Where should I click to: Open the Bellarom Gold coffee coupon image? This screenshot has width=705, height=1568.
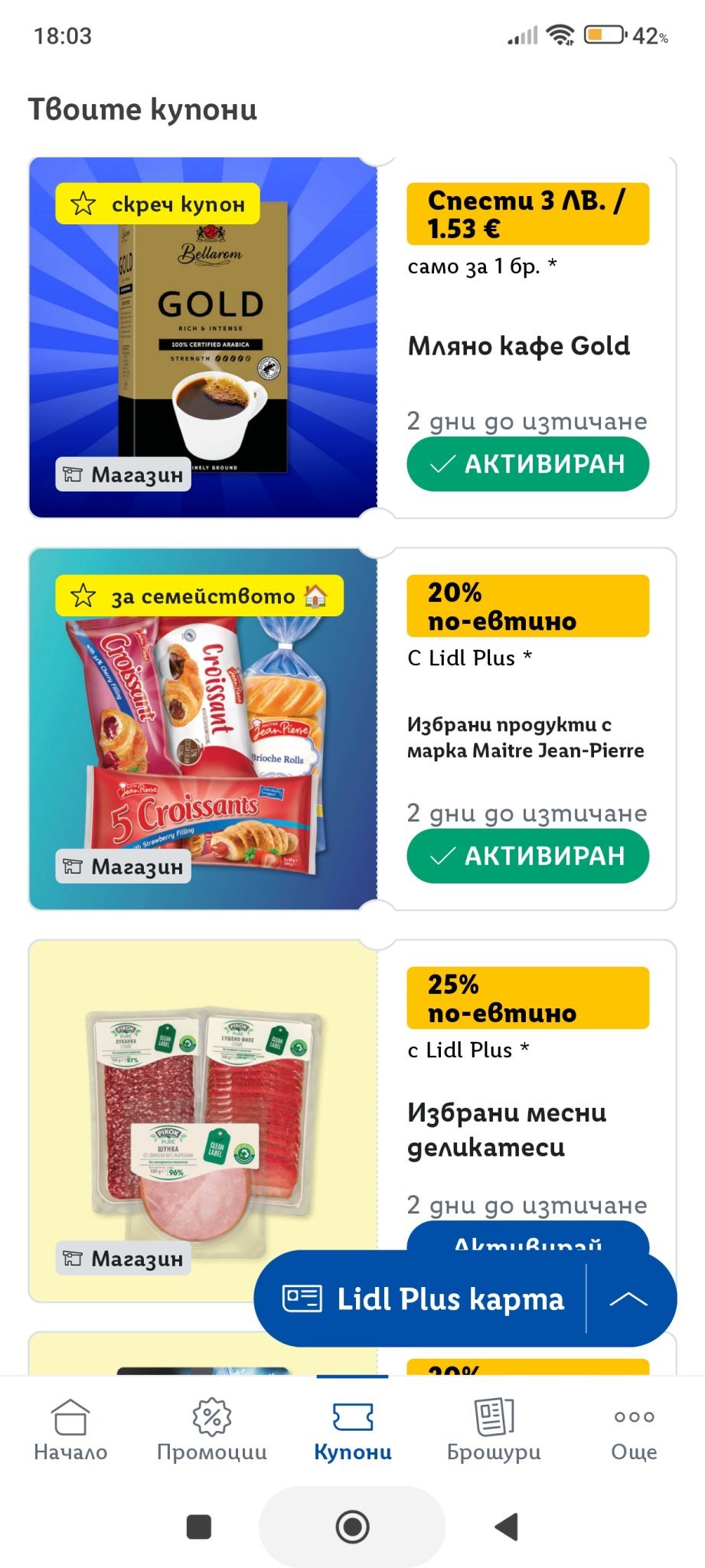[x=203, y=338]
